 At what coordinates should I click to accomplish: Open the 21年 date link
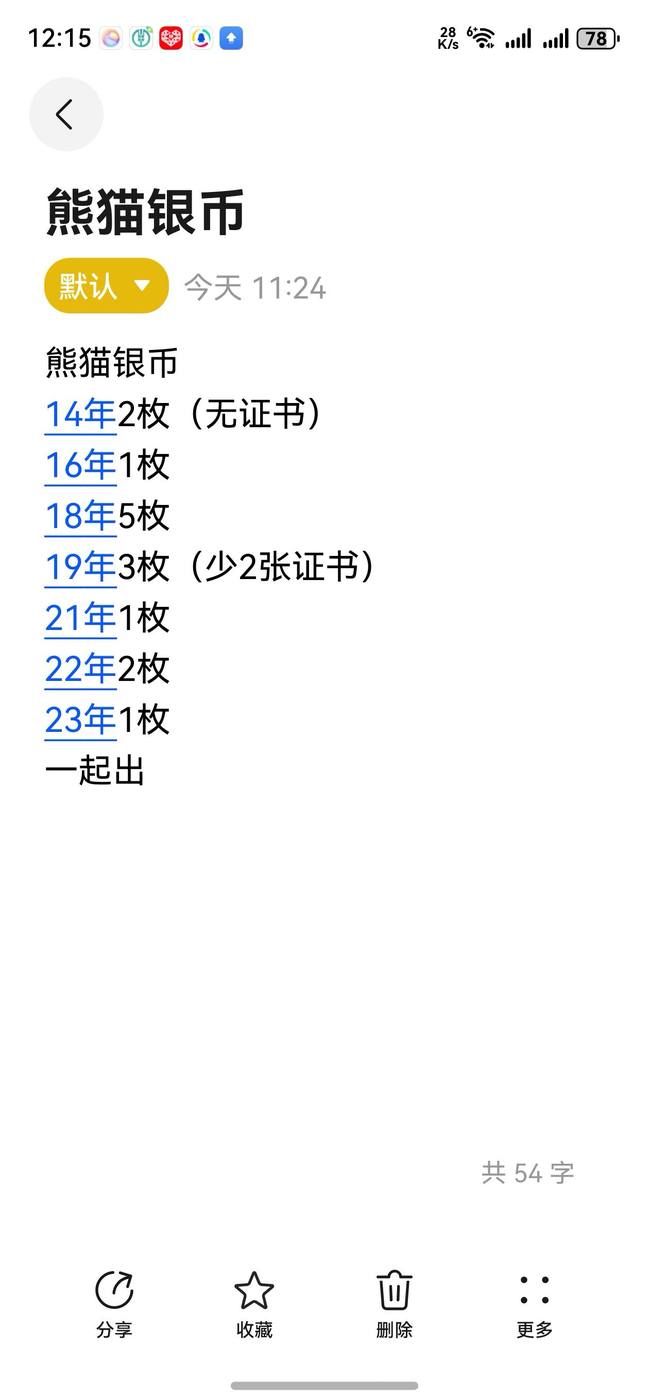tap(80, 618)
